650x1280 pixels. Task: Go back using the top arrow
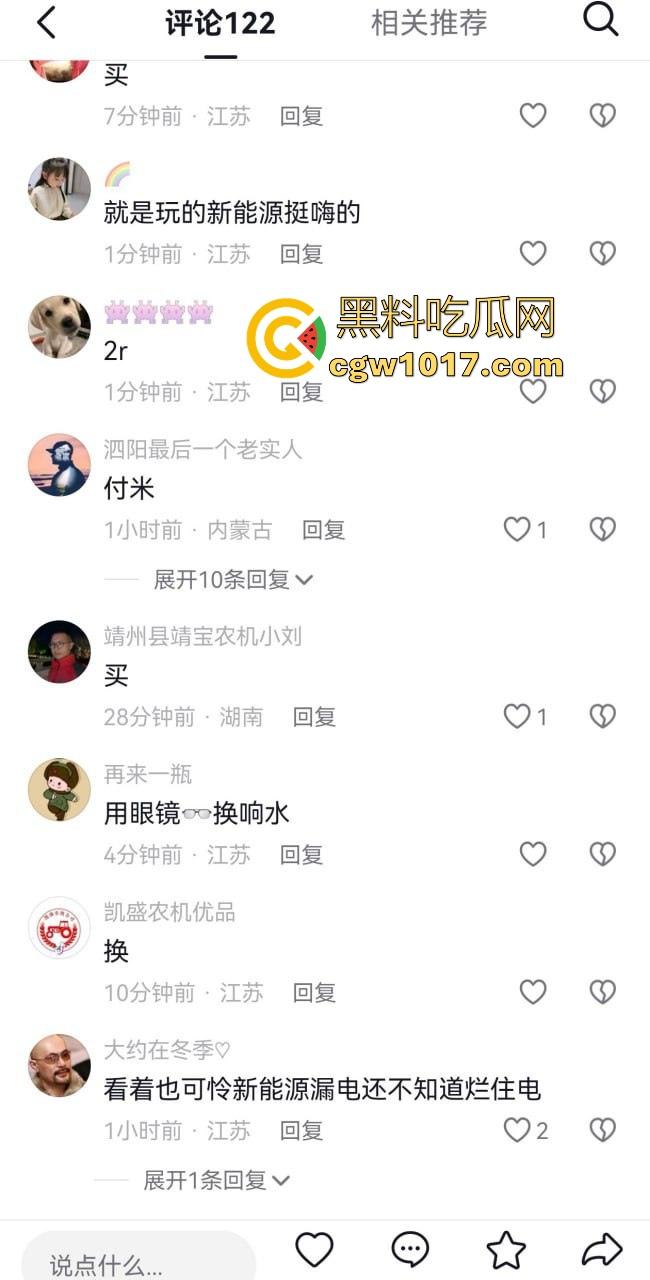pyautogui.click(x=46, y=22)
